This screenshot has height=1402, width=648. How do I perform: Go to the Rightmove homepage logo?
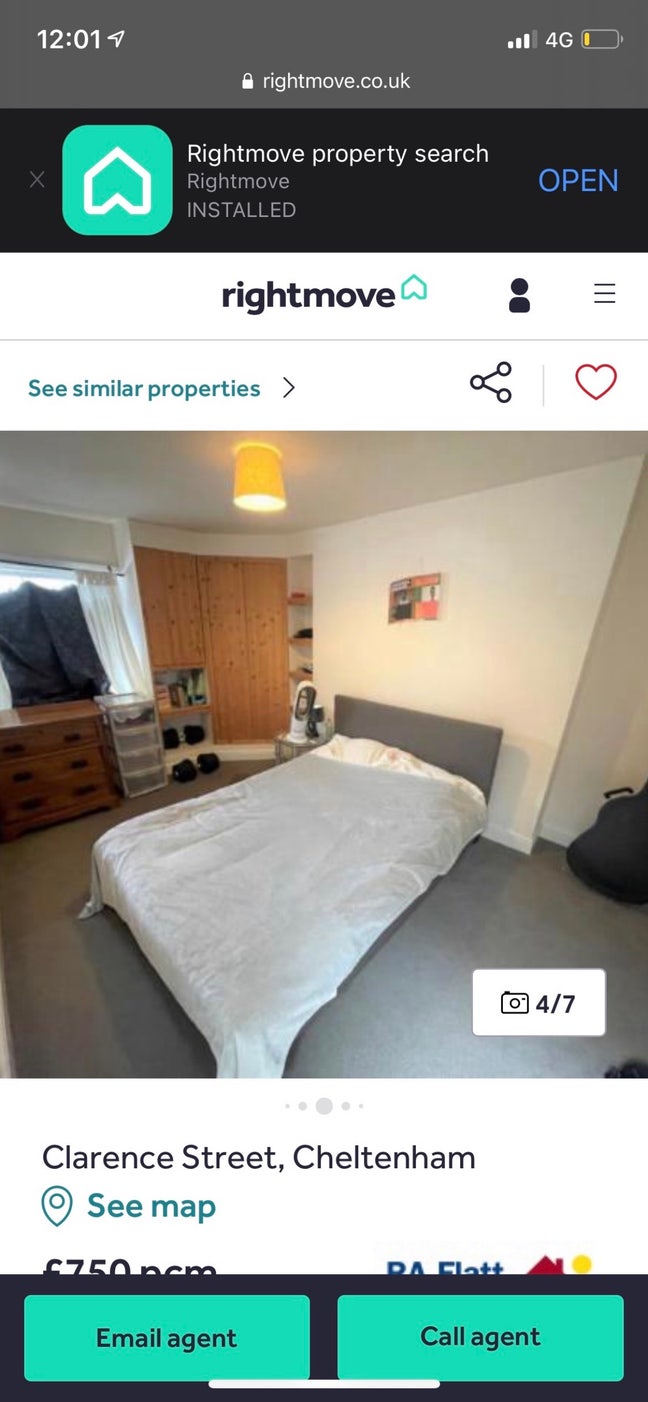pos(323,294)
